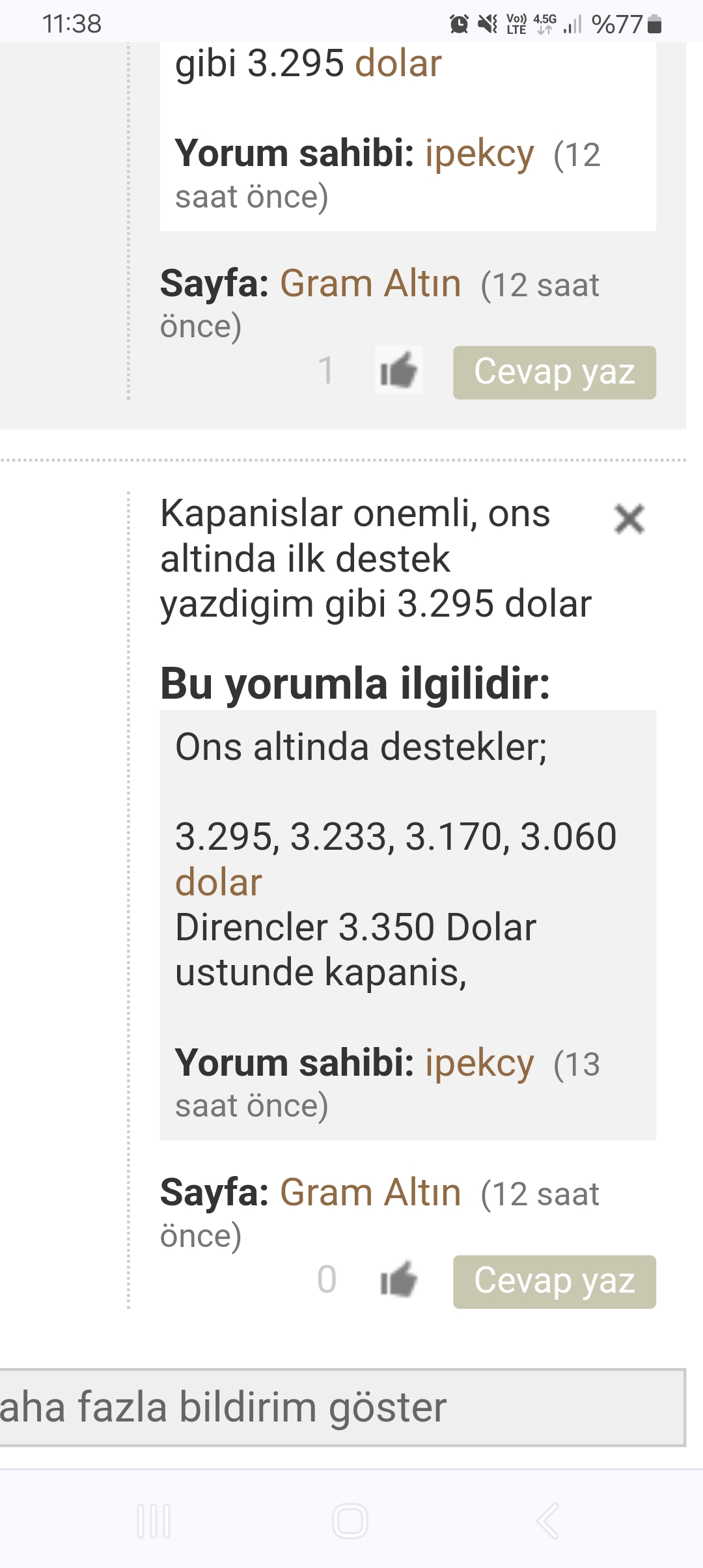Like the comment showing 0 likes
703x1568 pixels.
pyautogui.click(x=398, y=1280)
